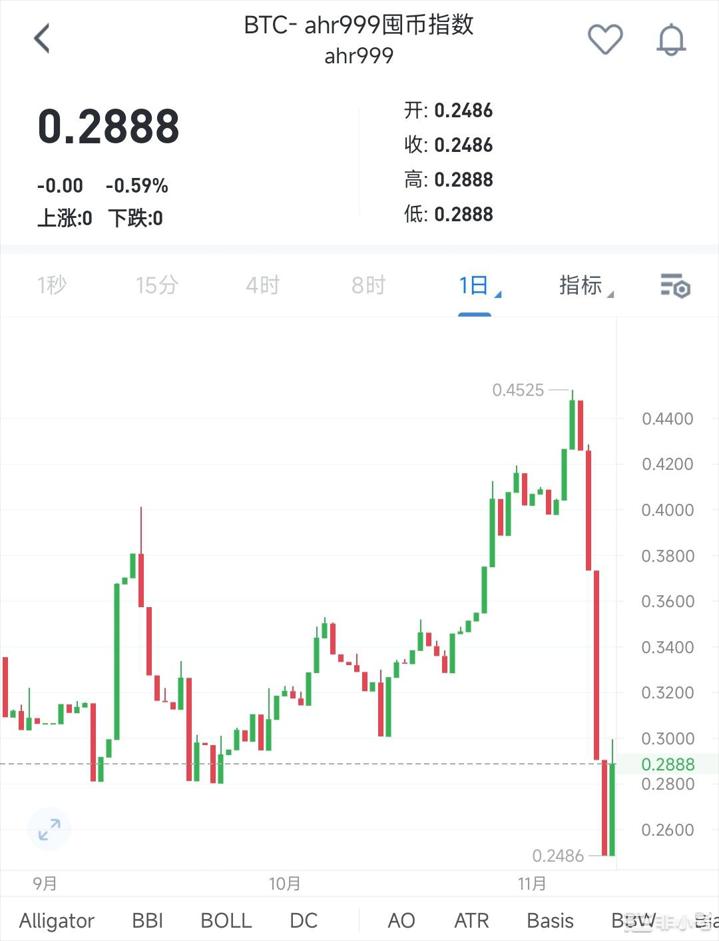719x941 pixels.
Task: Select the ATR sub-indicator
Action: [x=472, y=921]
